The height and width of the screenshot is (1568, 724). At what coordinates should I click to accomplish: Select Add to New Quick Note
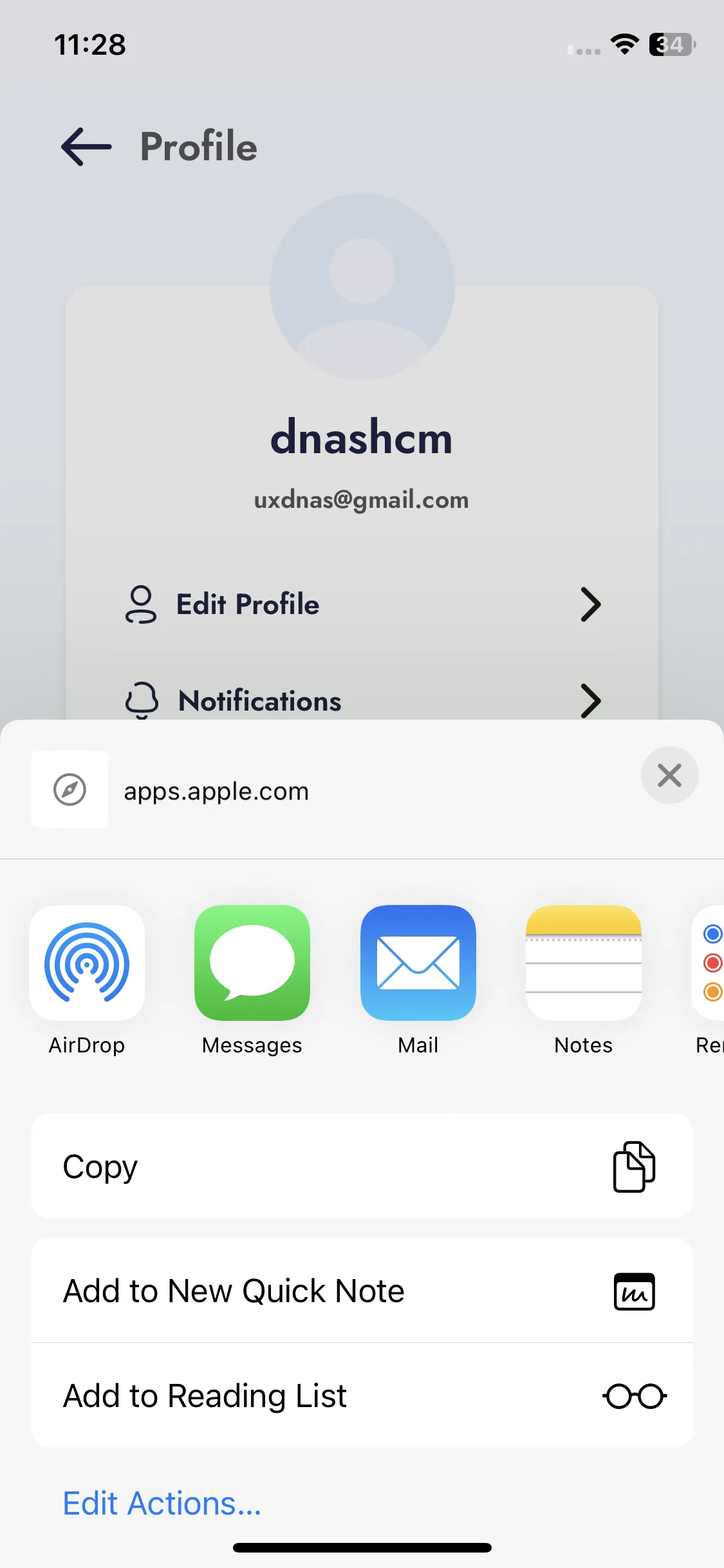click(x=362, y=1291)
